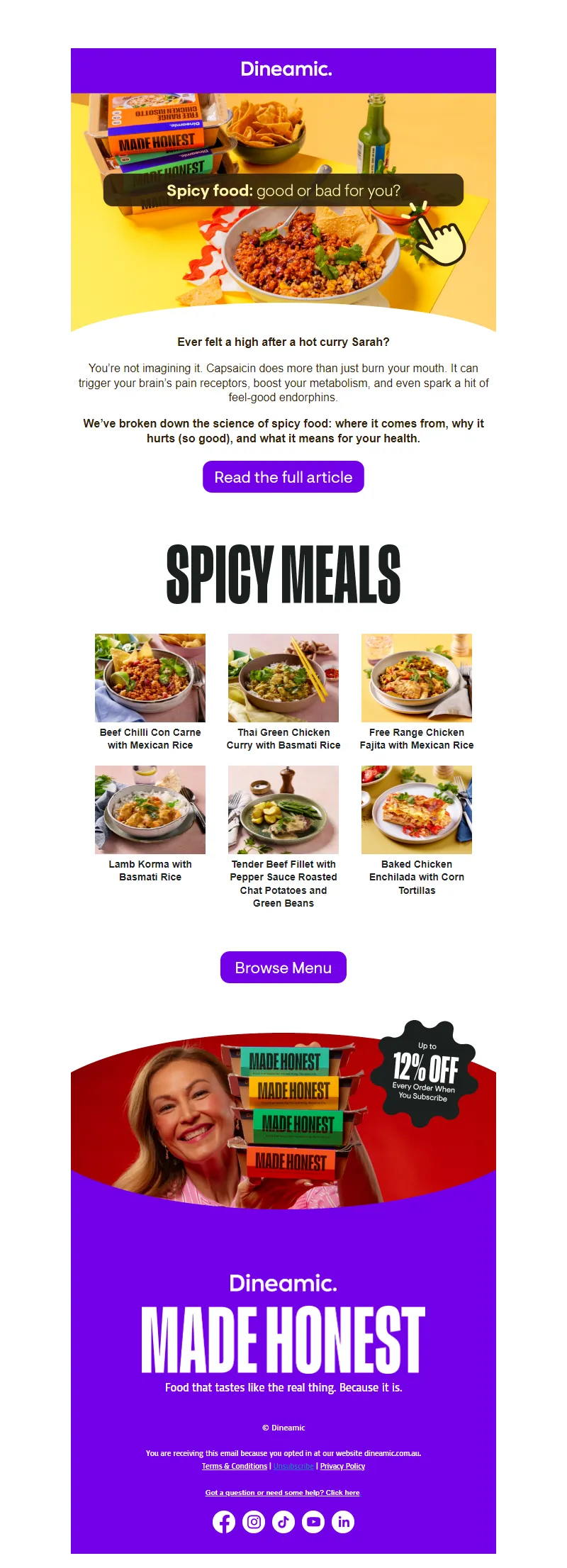Tap the Unsubscribe link
The width and height of the screenshot is (567, 1568).
[x=293, y=1466]
